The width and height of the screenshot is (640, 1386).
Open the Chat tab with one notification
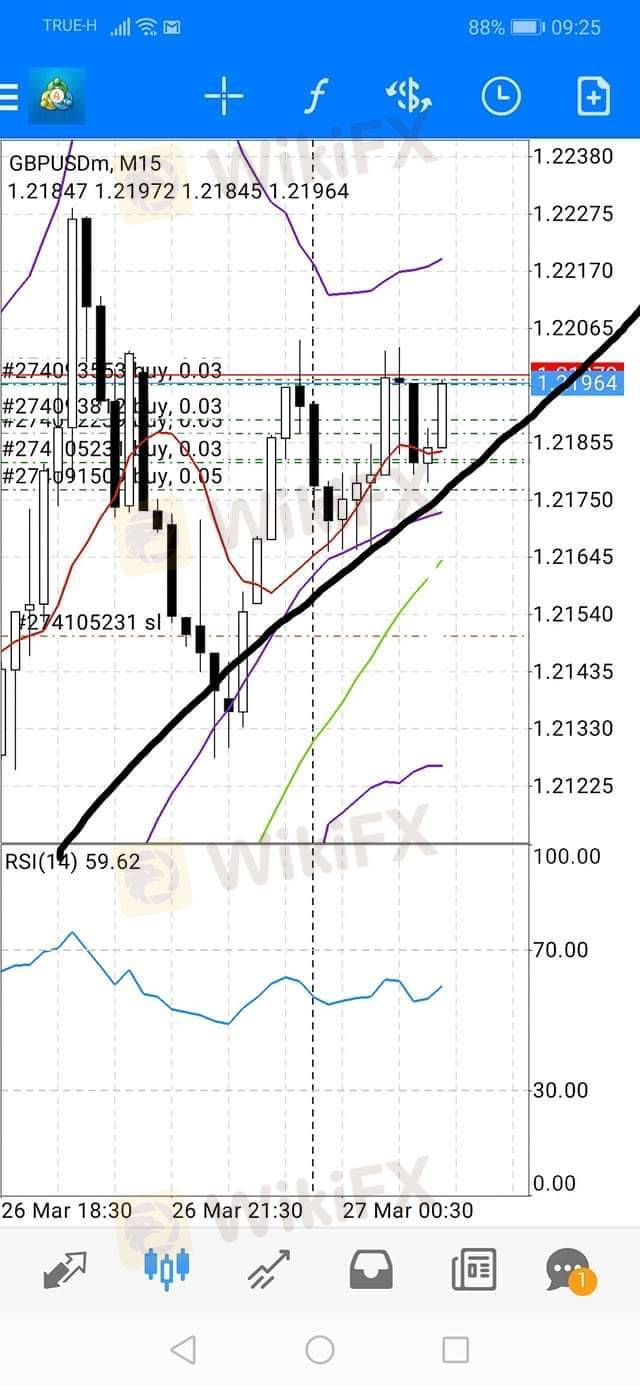[570, 1270]
